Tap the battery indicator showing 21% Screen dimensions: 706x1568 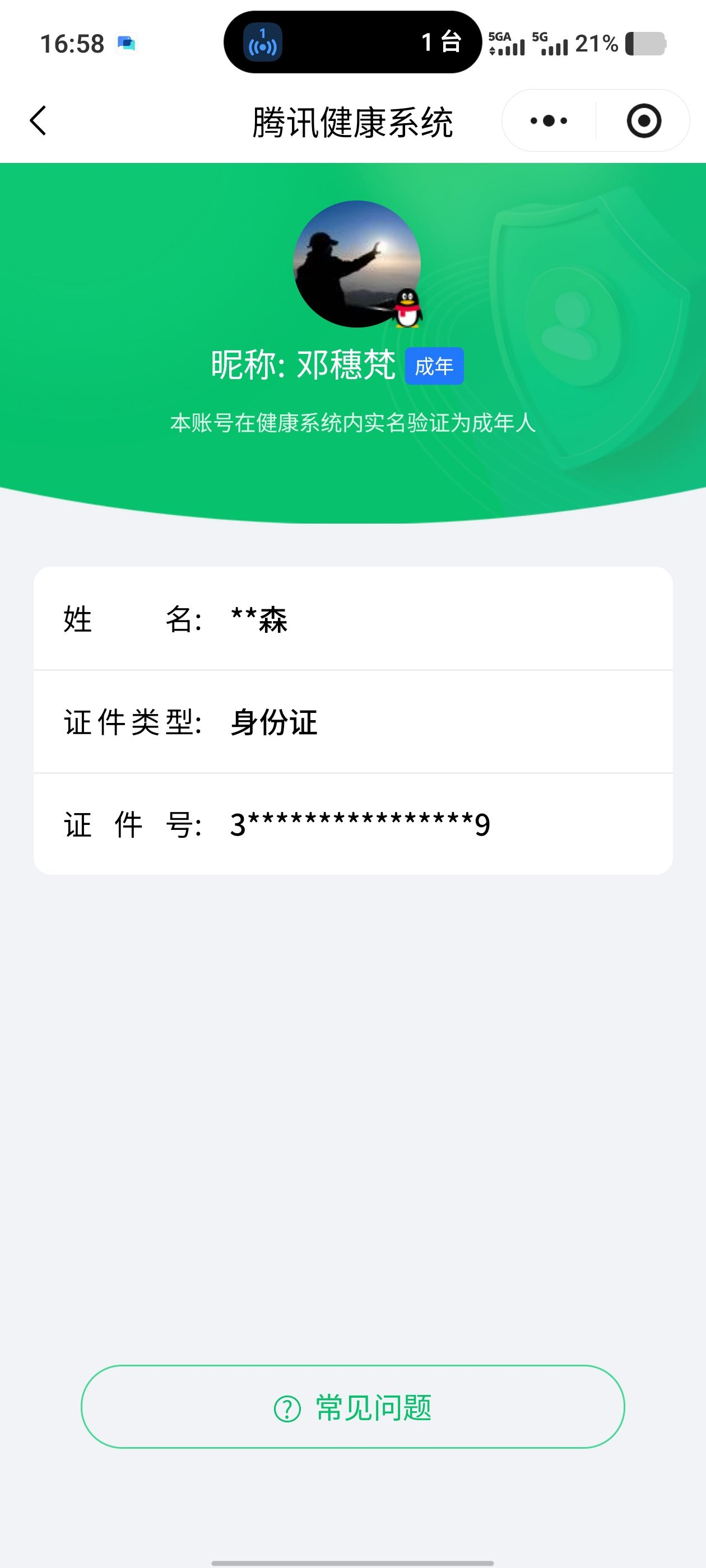pos(645,44)
